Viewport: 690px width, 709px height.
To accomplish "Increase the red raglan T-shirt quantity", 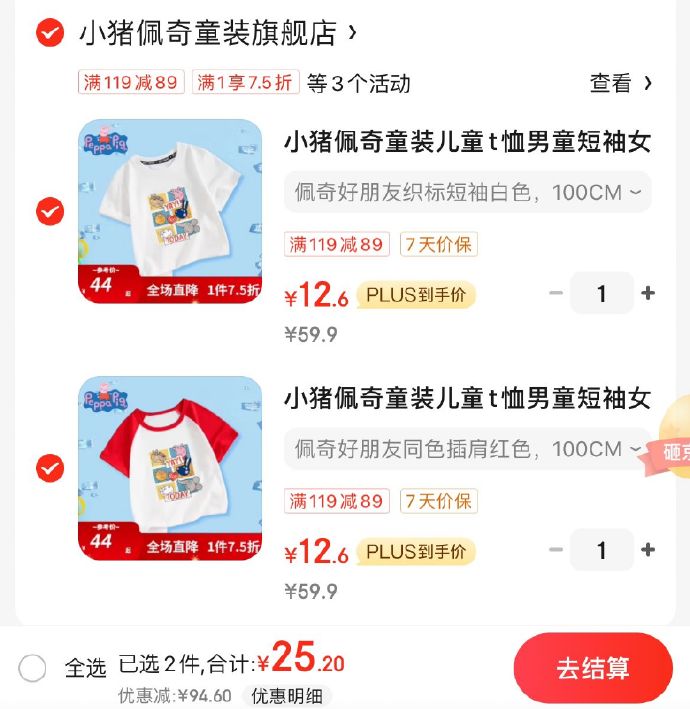I will (648, 550).
